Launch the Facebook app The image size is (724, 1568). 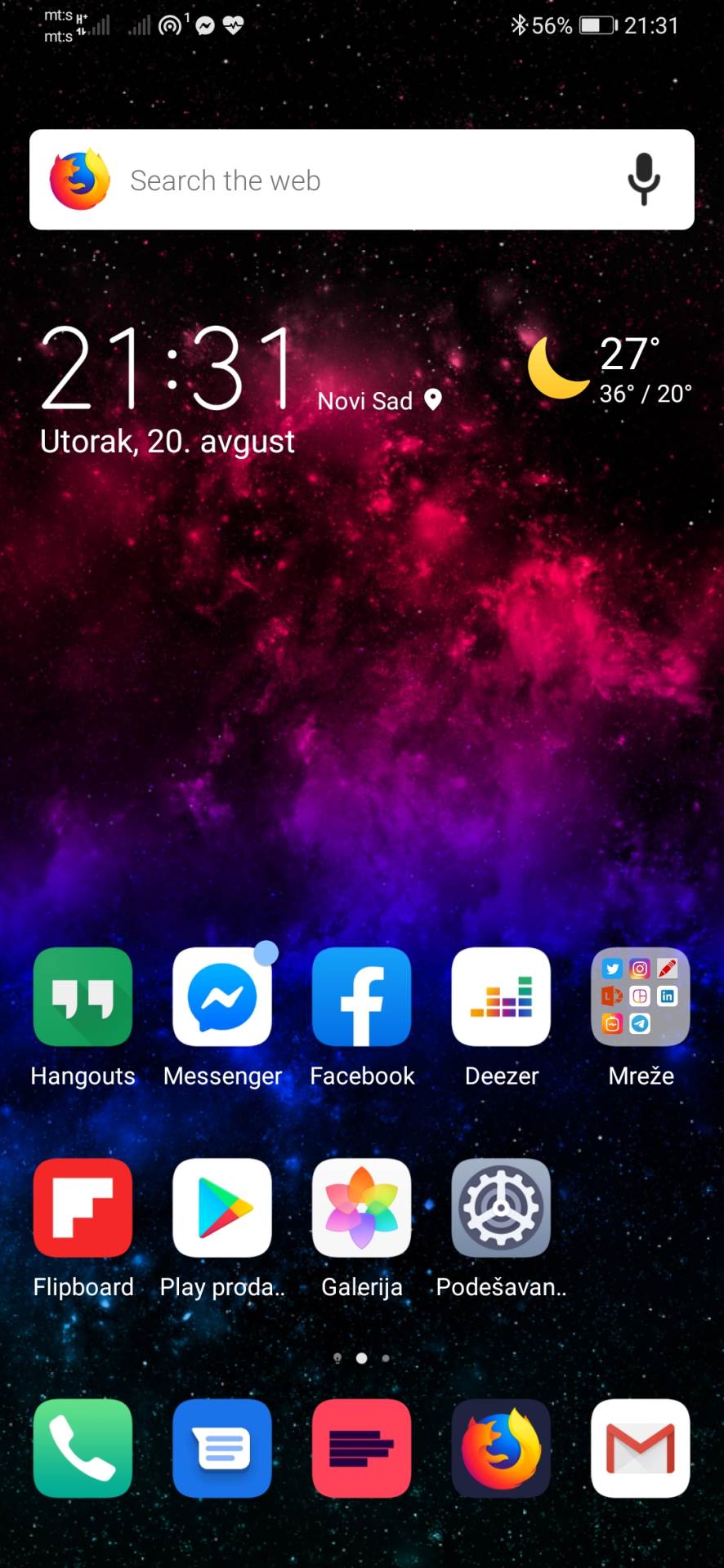tap(362, 997)
